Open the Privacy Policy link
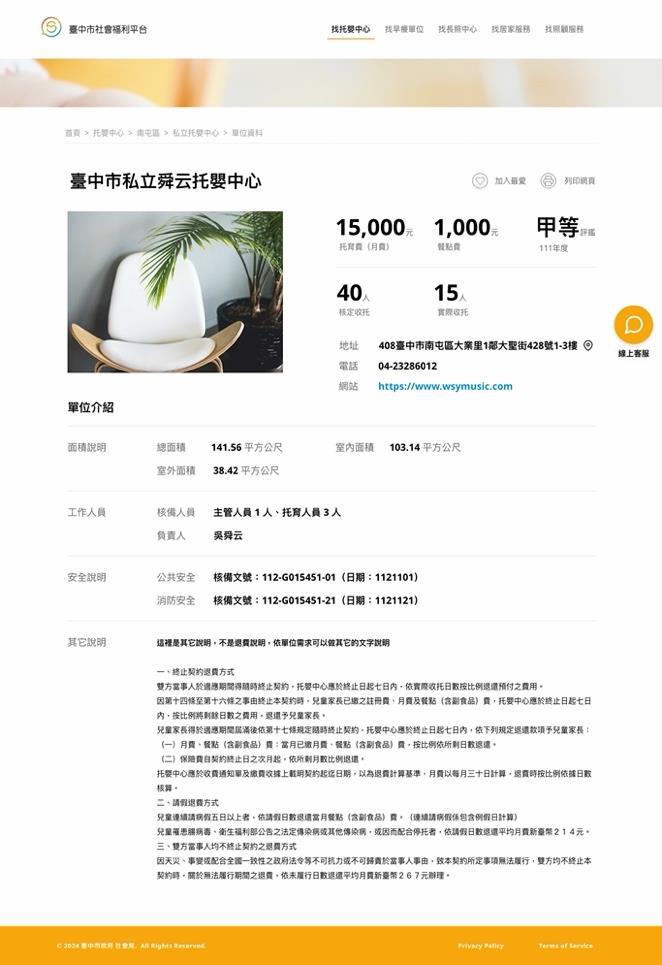The width and height of the screenshot is (662, 965). click(481, 945)
